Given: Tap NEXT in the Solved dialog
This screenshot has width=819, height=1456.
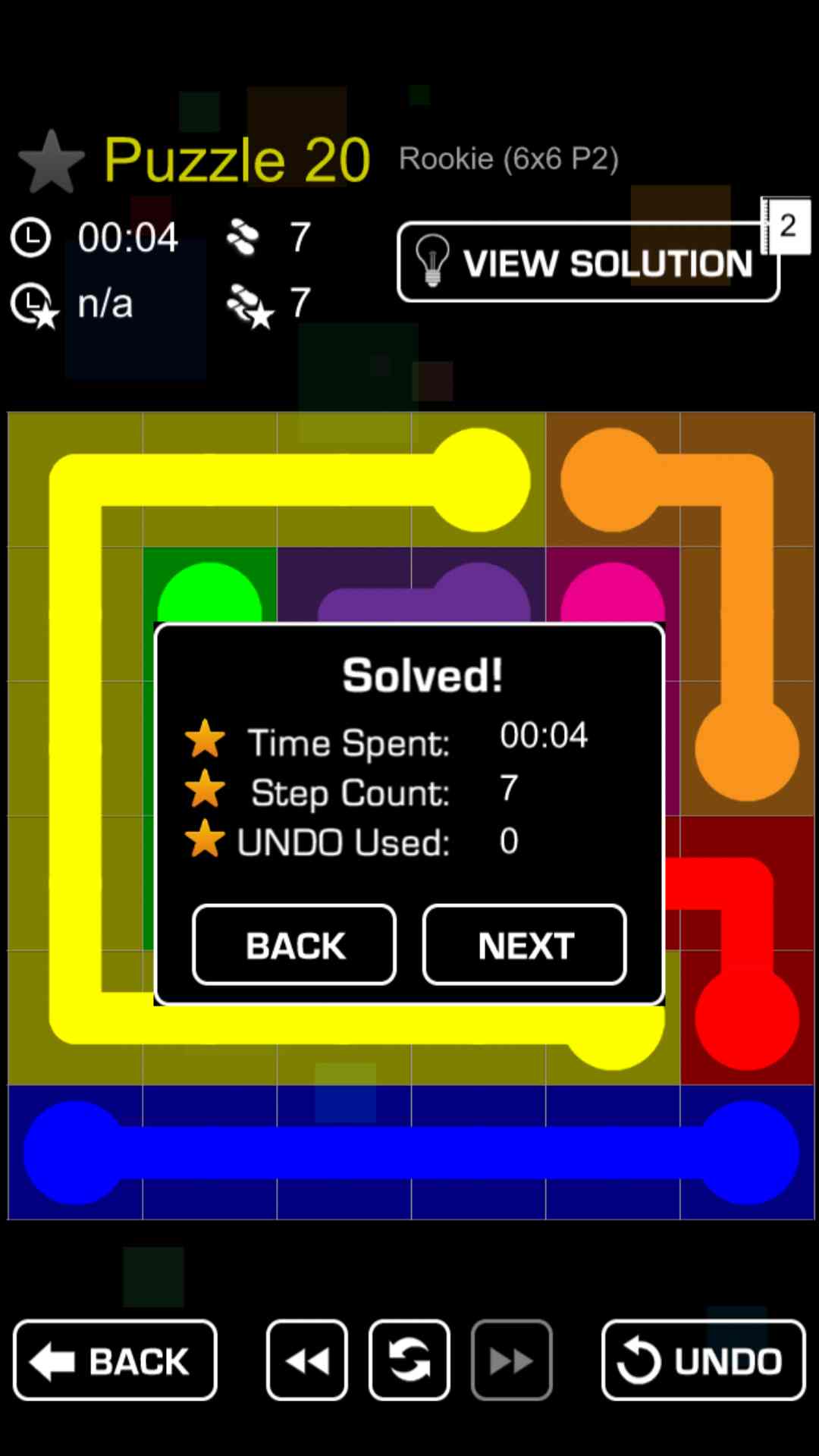Looking at the screenshot, I should point(524,945).
